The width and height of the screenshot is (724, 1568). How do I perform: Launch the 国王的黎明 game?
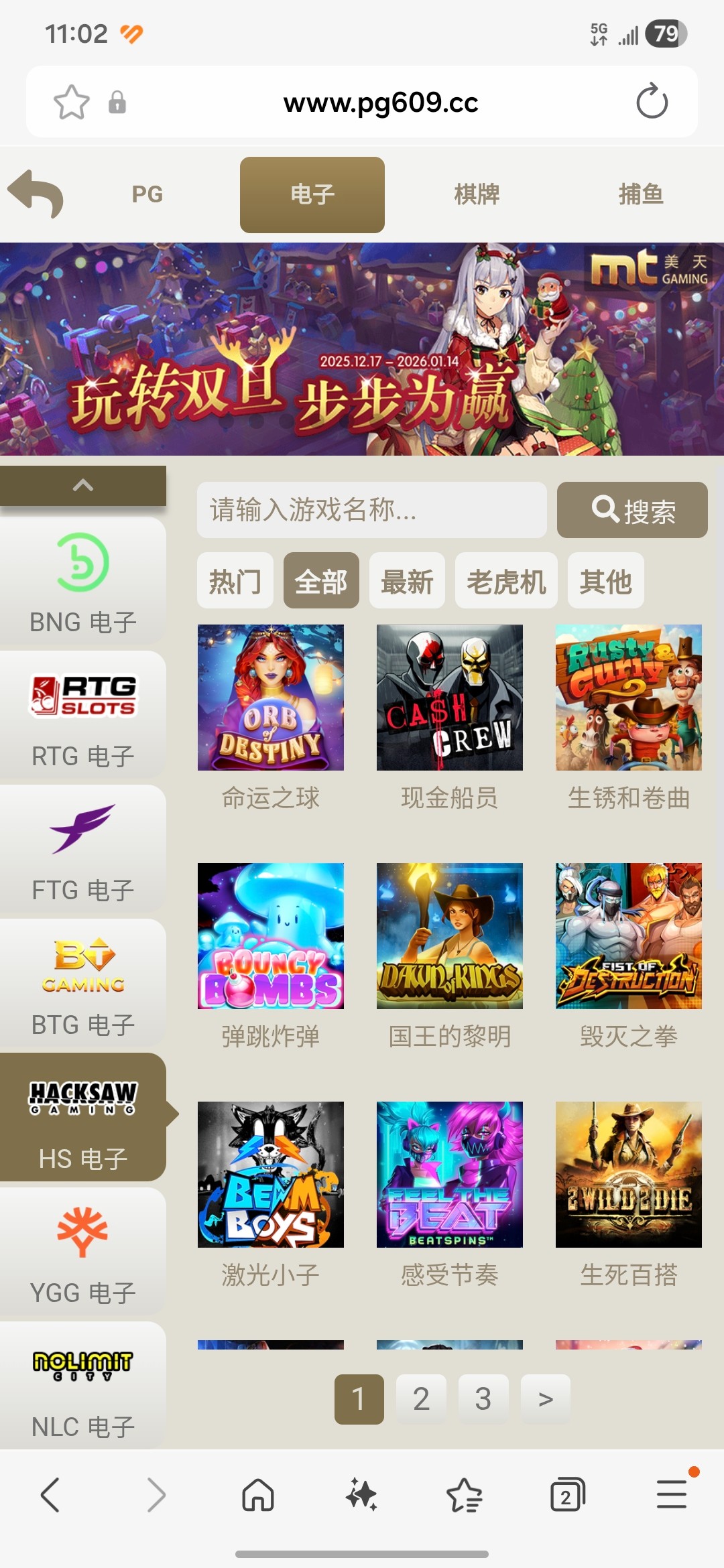coord(450,936)
